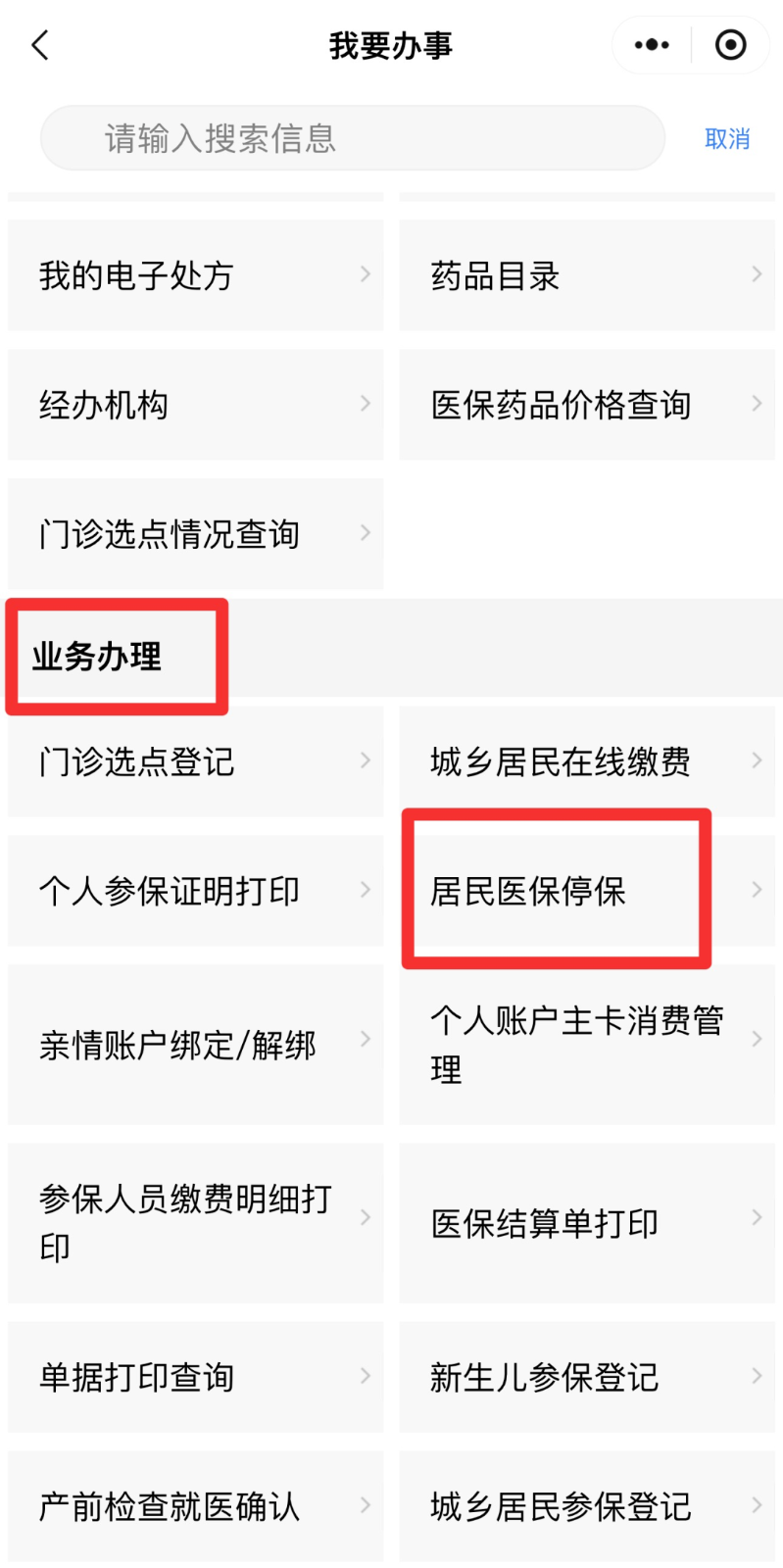
Task: Open 个人账户主卡消费管理
Action: pos(586,1045)
